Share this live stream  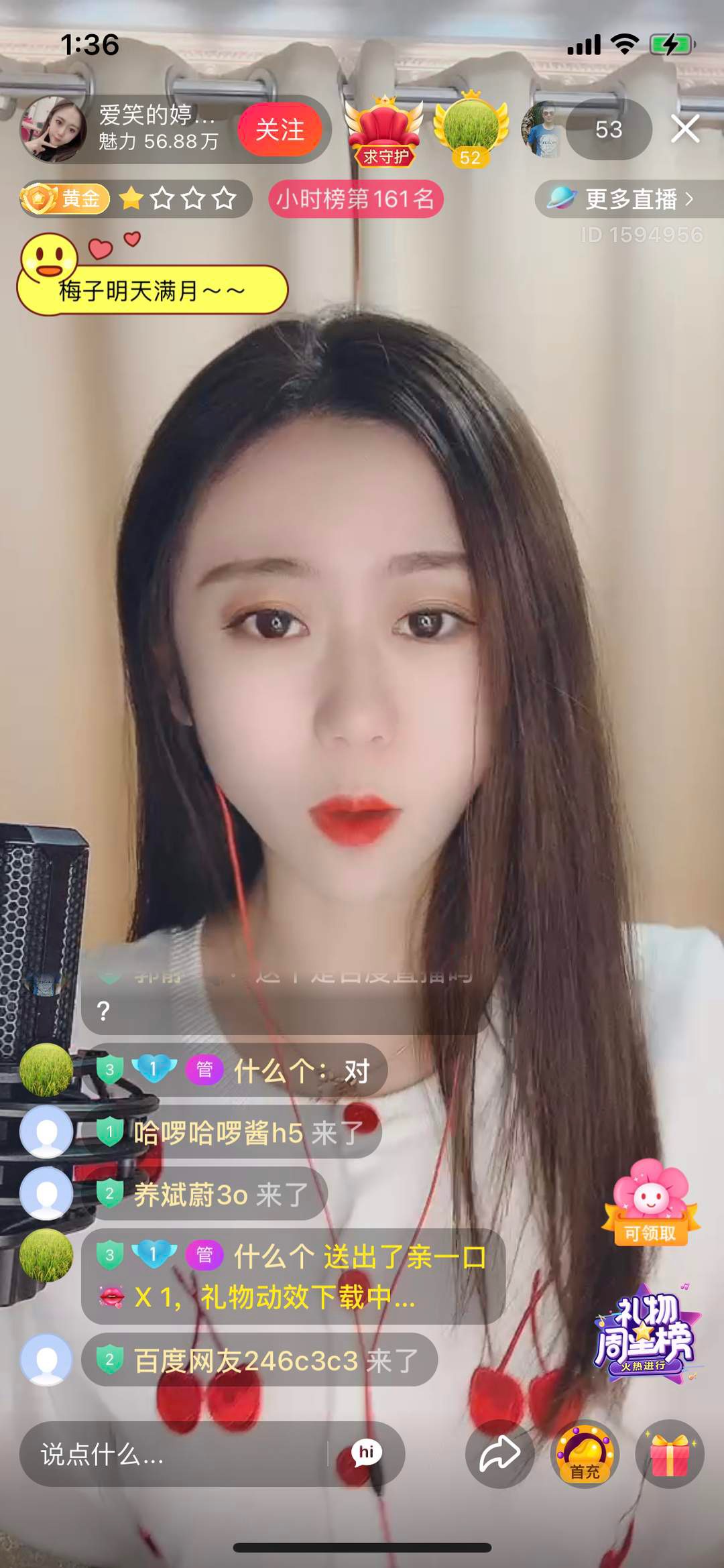click(499, 1454)
